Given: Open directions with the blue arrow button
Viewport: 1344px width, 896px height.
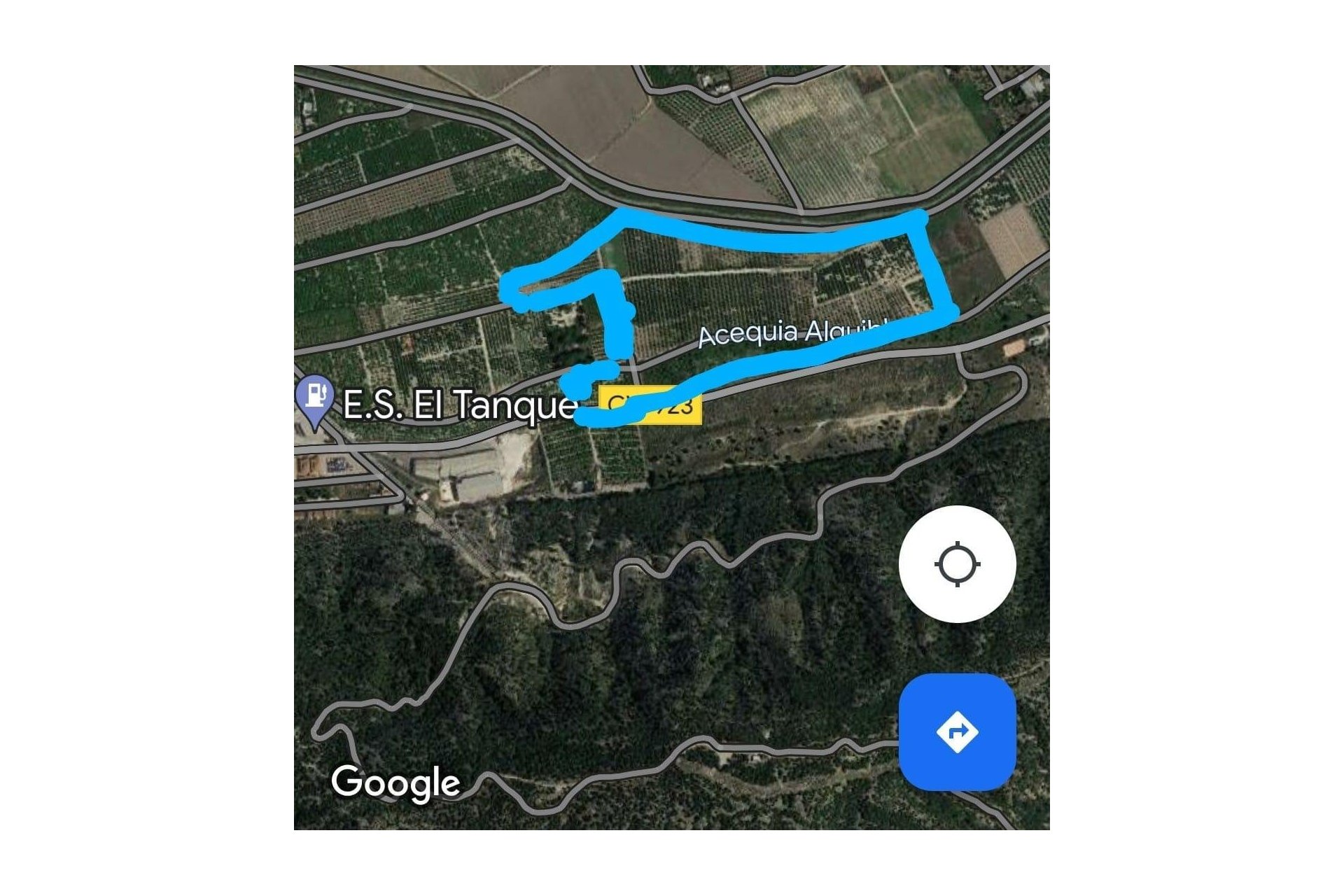Looking at the screenshot, I should (x=957, y=732).
